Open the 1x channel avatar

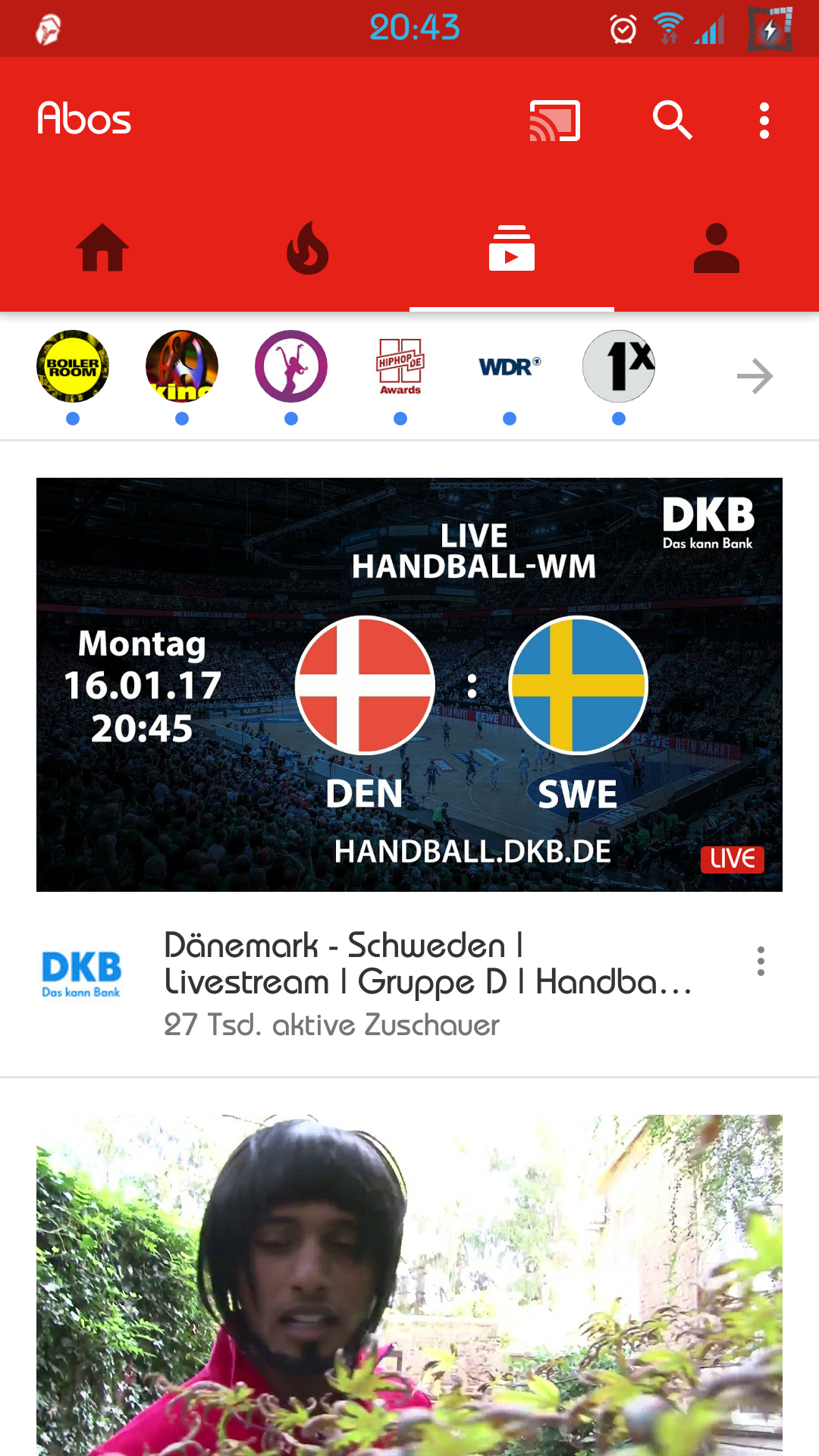point(619,367)
